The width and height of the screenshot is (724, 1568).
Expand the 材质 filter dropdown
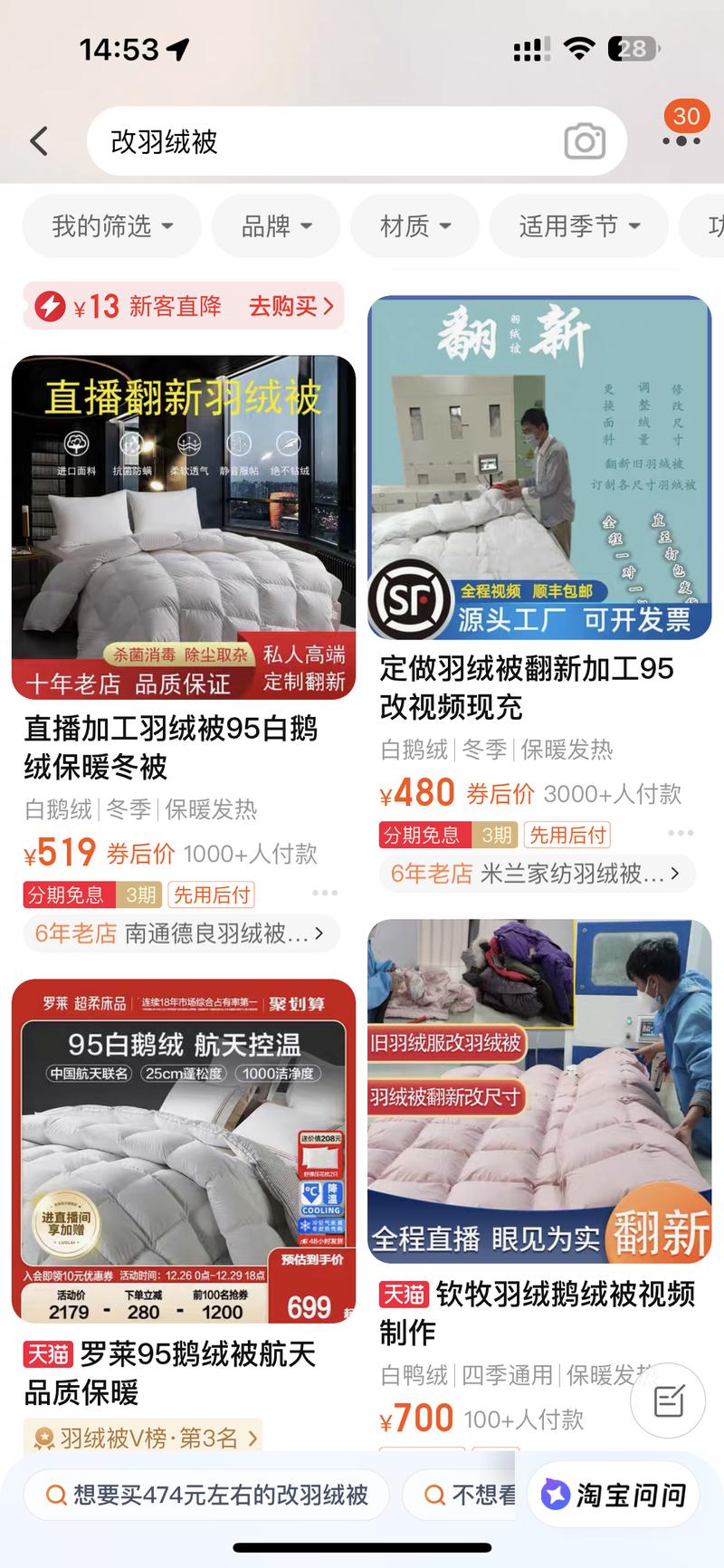point(414,225)
